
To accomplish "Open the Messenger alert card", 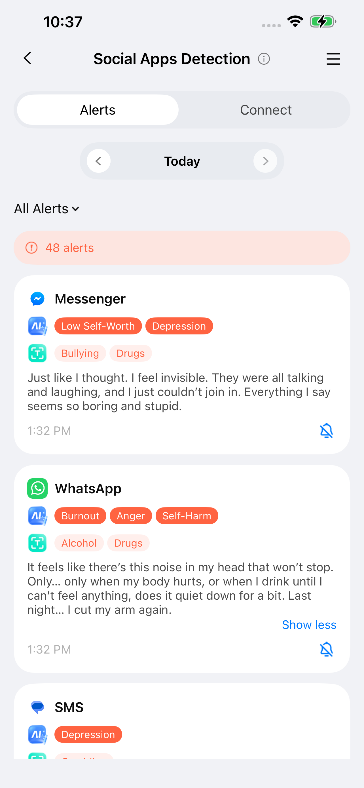I will point(182,364).
